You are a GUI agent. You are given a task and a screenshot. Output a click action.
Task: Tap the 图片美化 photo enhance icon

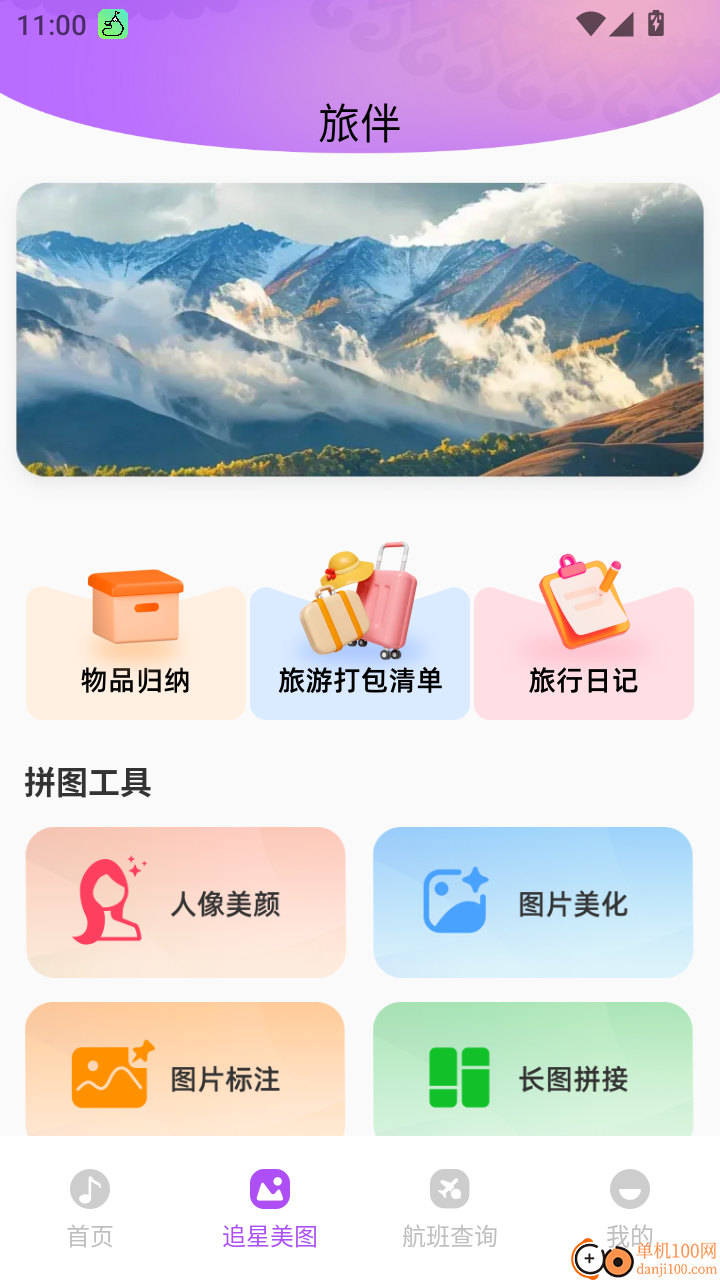tap(455, 900)
